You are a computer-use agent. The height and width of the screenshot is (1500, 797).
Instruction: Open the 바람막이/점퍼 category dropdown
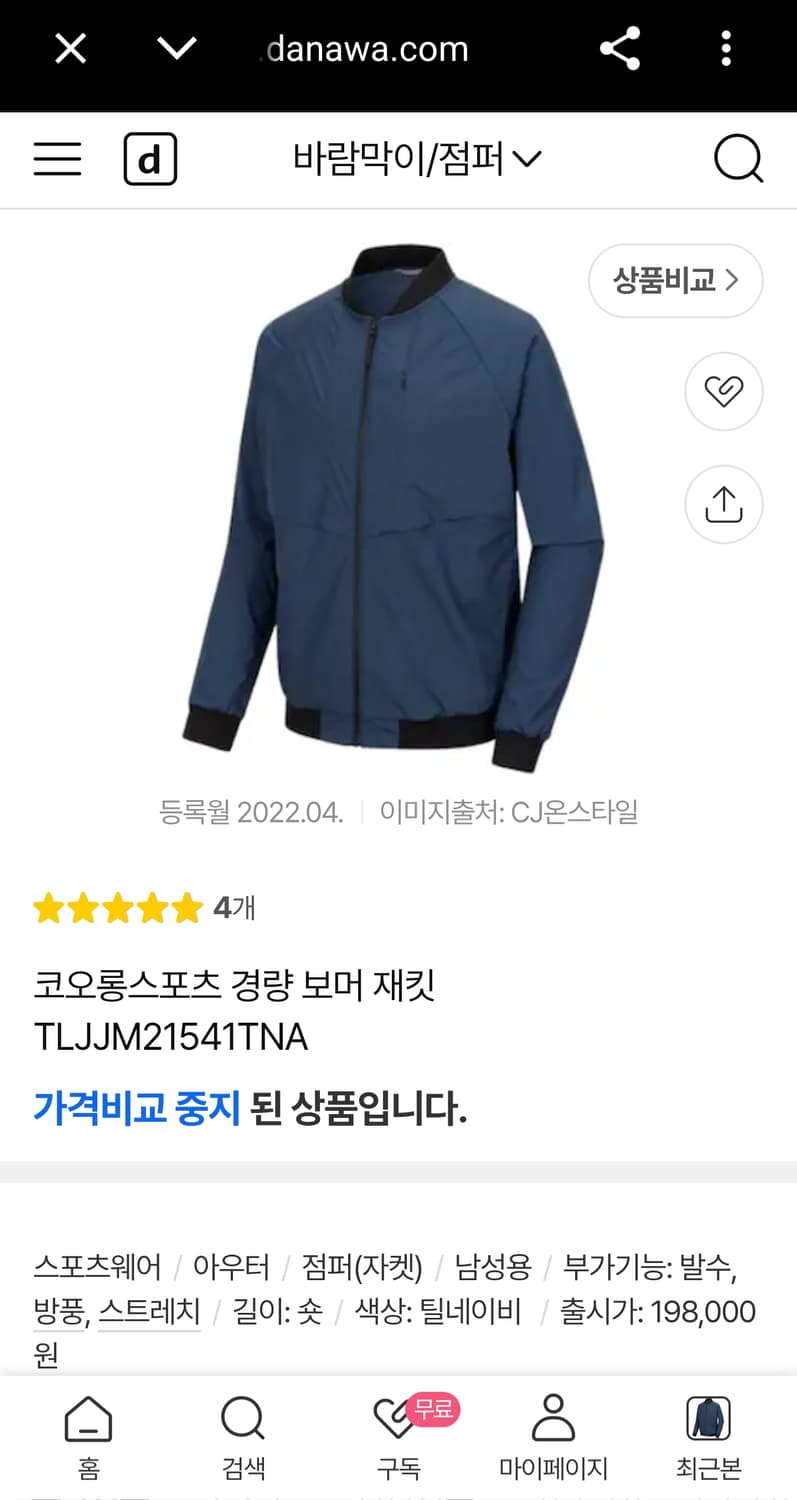[x=416, y=157]
